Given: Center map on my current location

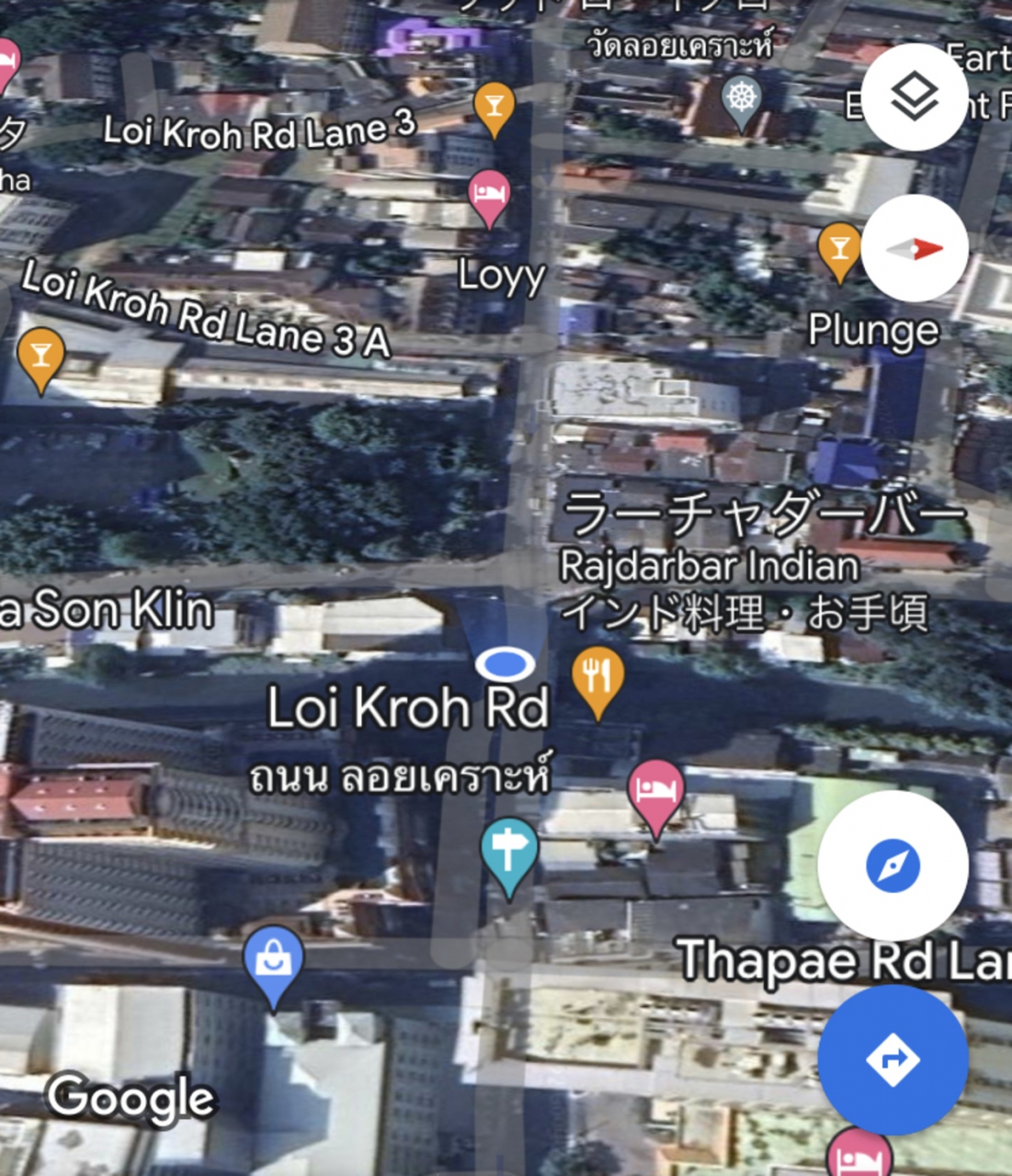Looking at the screenshot, I should 893,865.
